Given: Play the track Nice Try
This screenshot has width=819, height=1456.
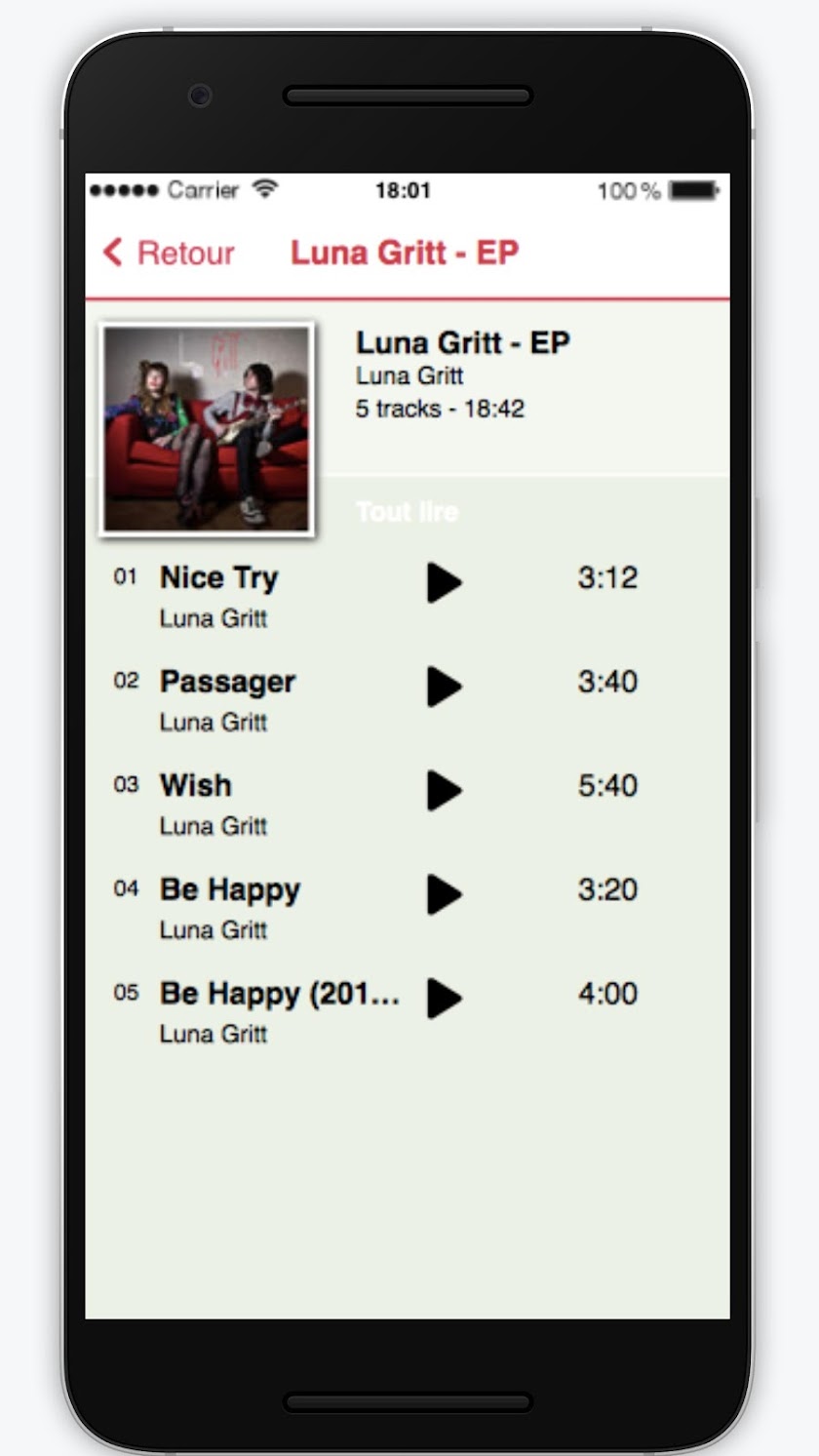Looking at the screenshot, I should pyautogui.click(x=444, y=582).
